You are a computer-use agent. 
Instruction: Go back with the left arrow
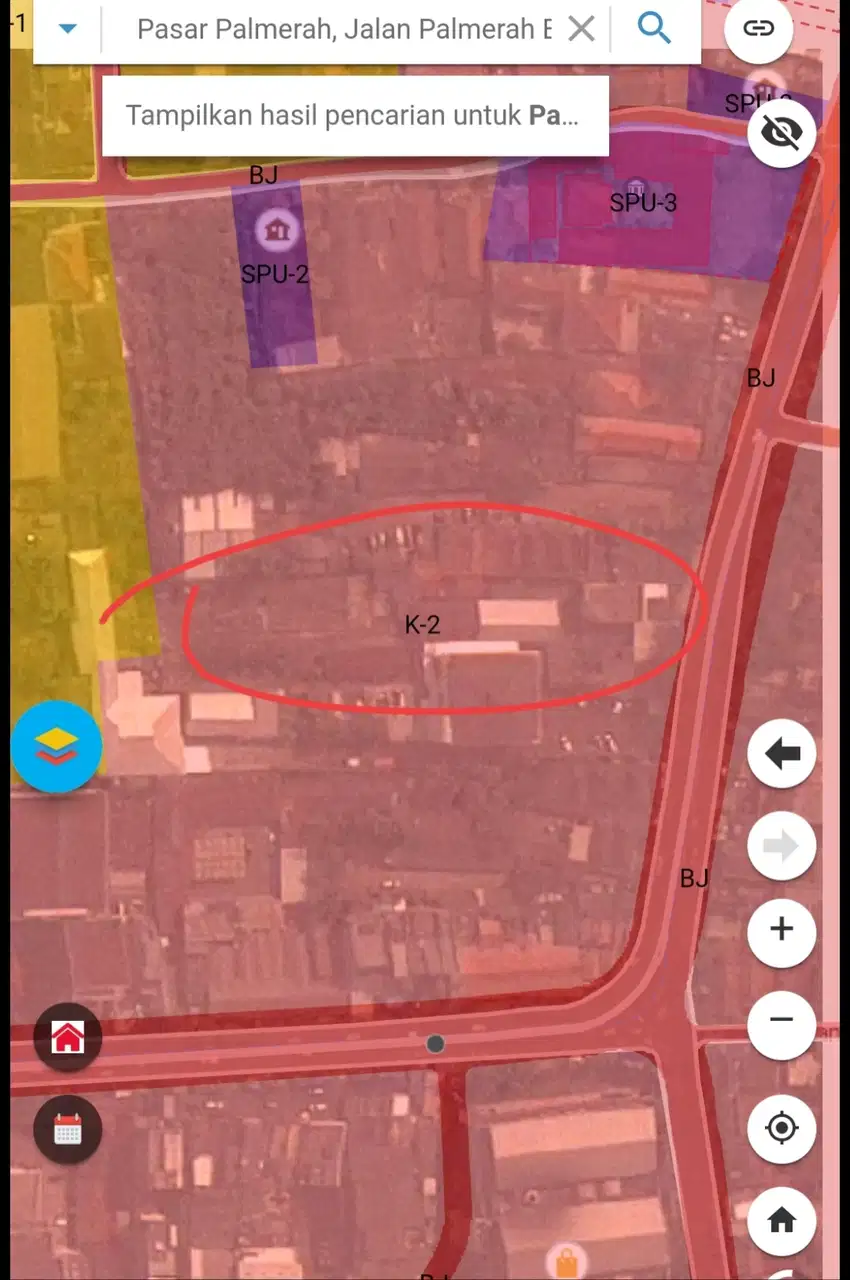pyautogui.click(x=781, y=753)
